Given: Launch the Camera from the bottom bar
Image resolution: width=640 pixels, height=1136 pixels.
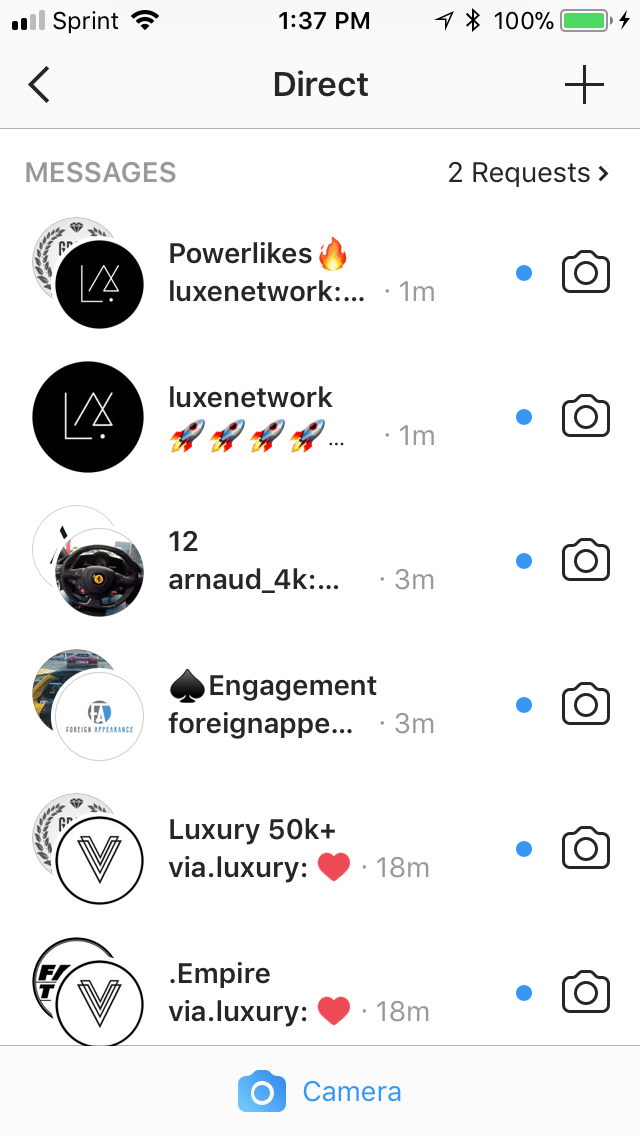Looking at the screenshot, I should [x=320, y=1091].
